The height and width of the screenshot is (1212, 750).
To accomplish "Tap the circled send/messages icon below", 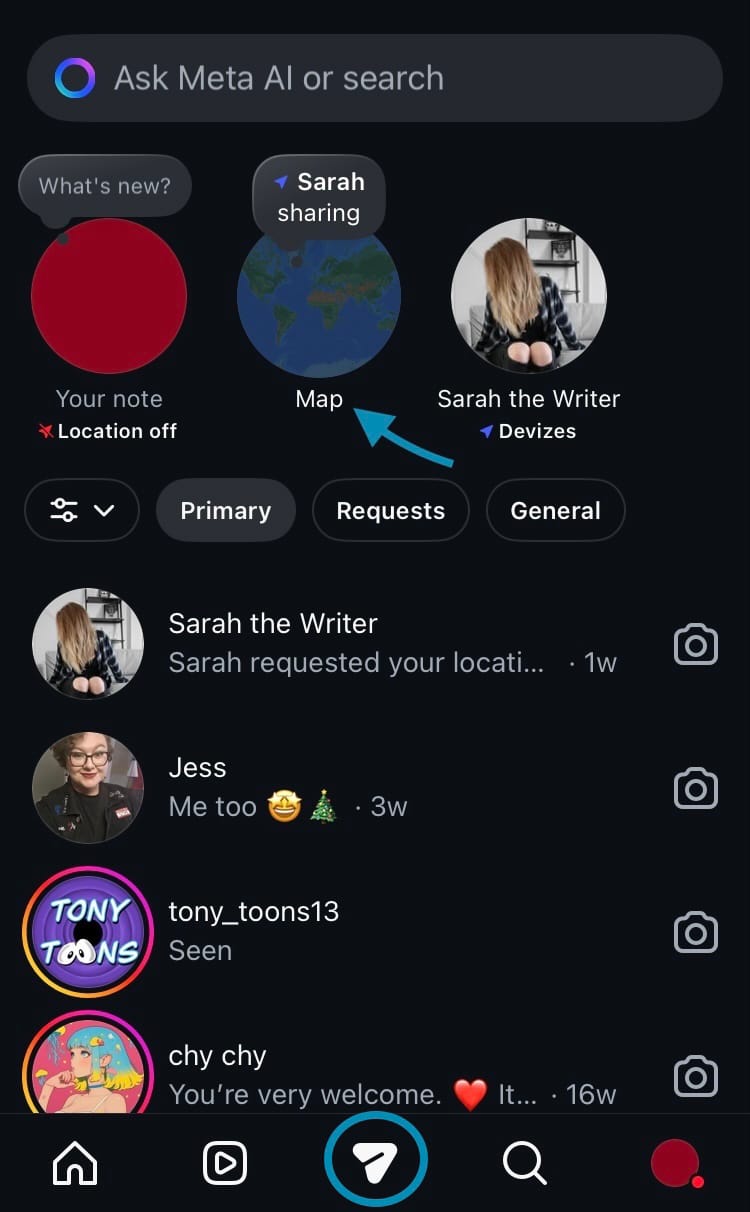I will click(376, 1158).
